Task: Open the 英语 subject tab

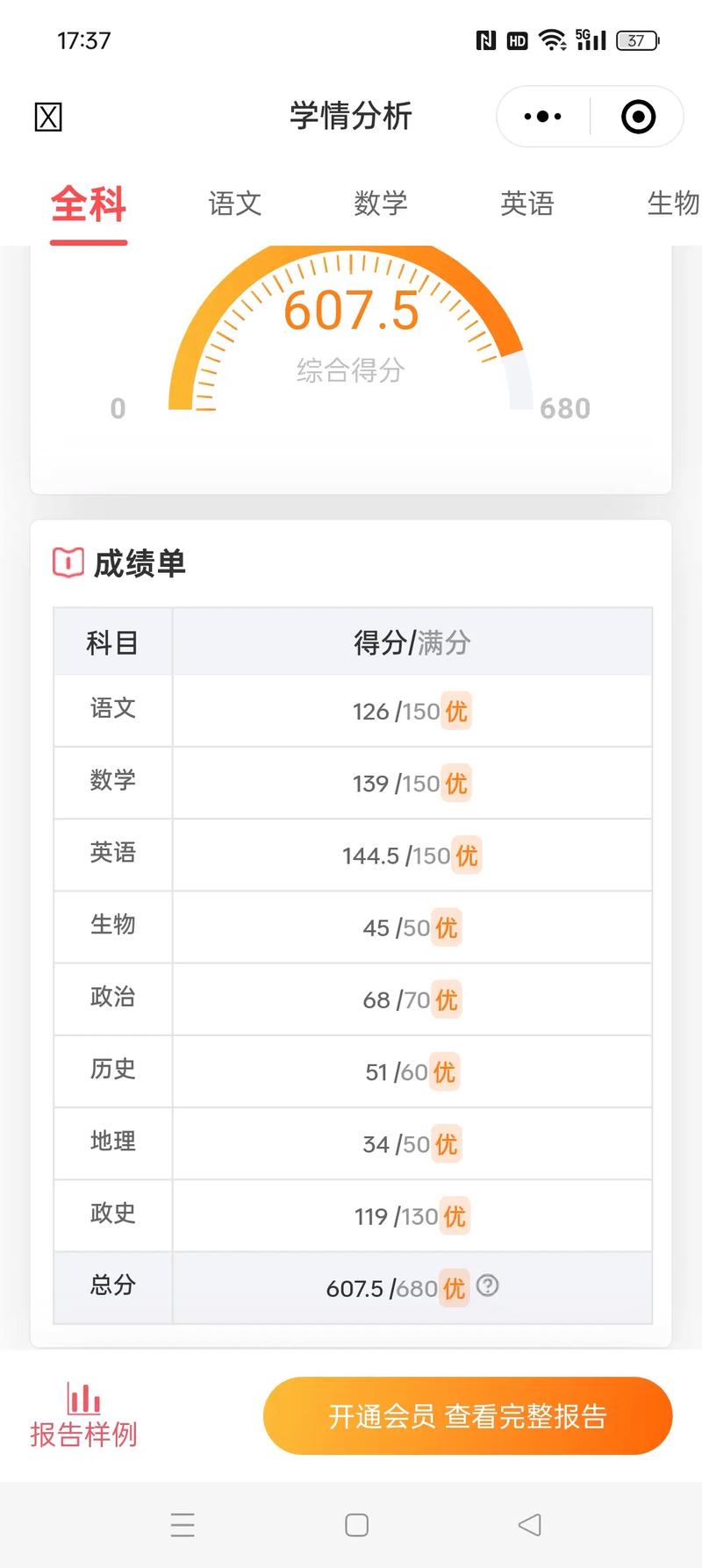Action: pyautogui.click(x=527, y=204)
